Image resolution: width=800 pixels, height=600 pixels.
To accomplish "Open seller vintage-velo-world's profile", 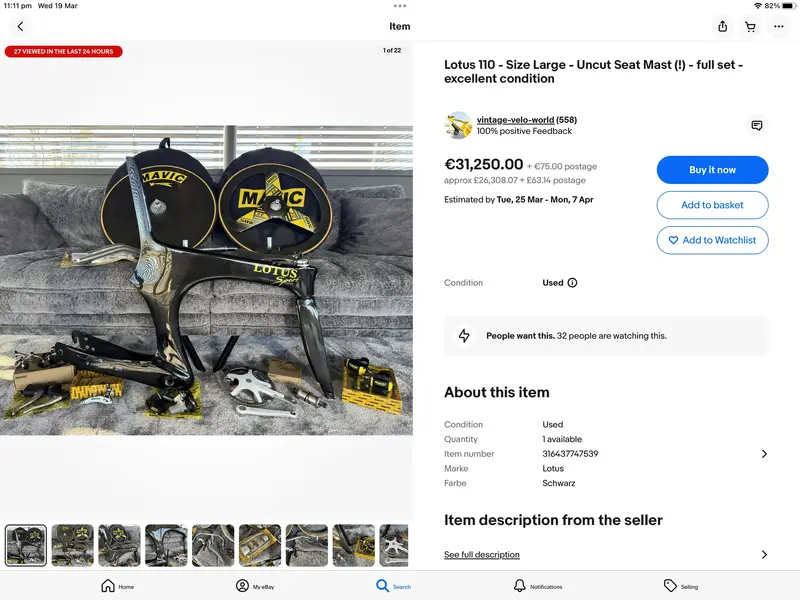I will tap(514, 120).
